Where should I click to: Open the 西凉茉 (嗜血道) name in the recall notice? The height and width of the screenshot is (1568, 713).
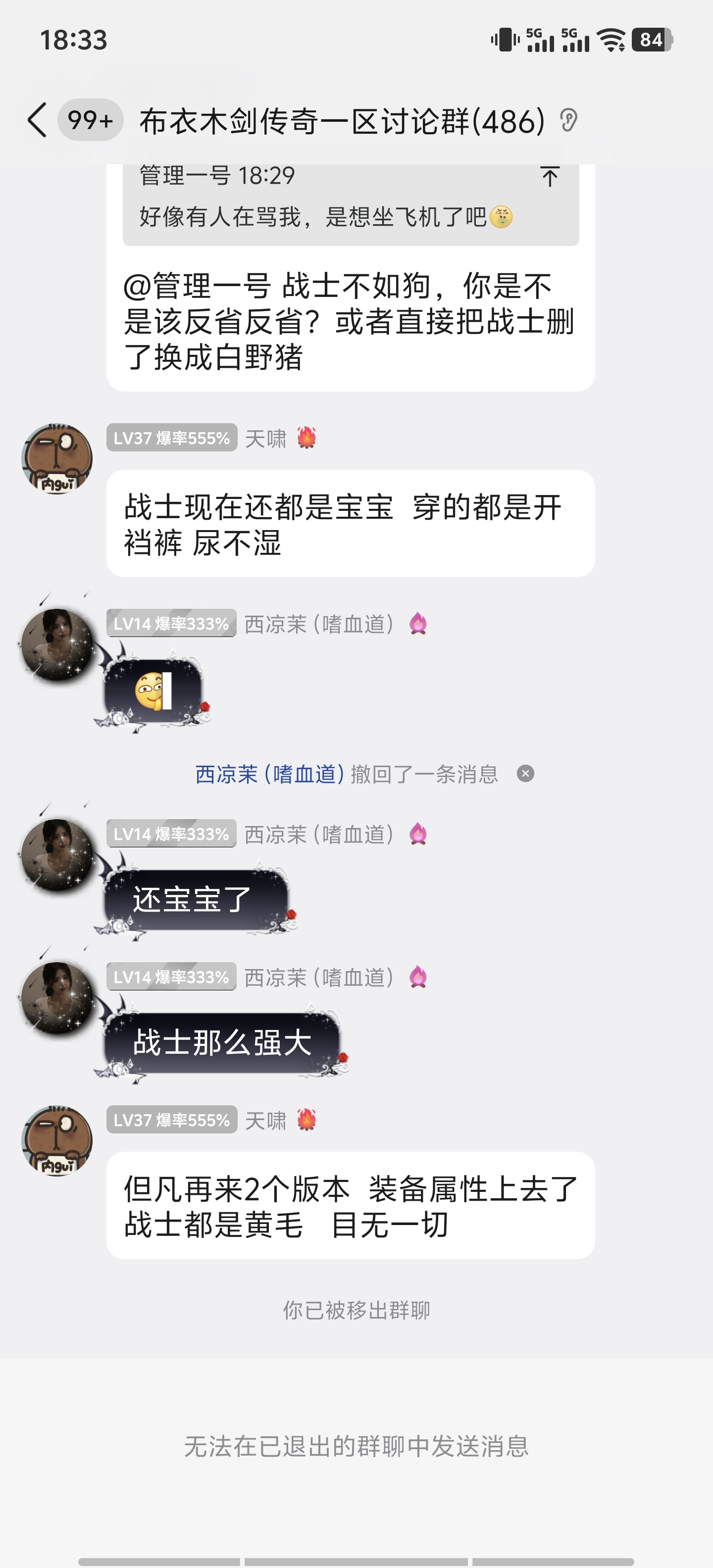click(270, 774)
